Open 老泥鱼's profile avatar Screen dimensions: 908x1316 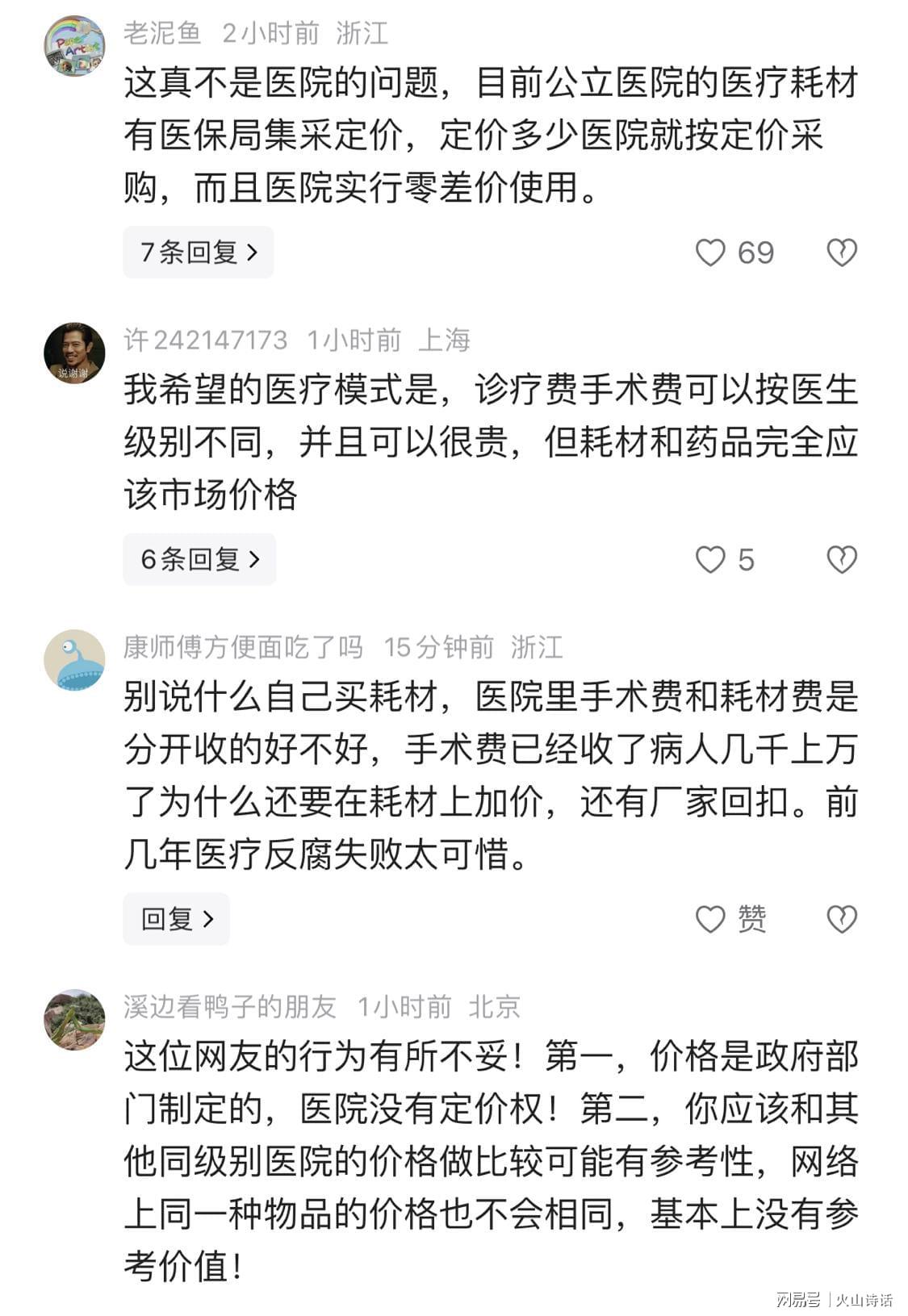click(x=74, y=46)
